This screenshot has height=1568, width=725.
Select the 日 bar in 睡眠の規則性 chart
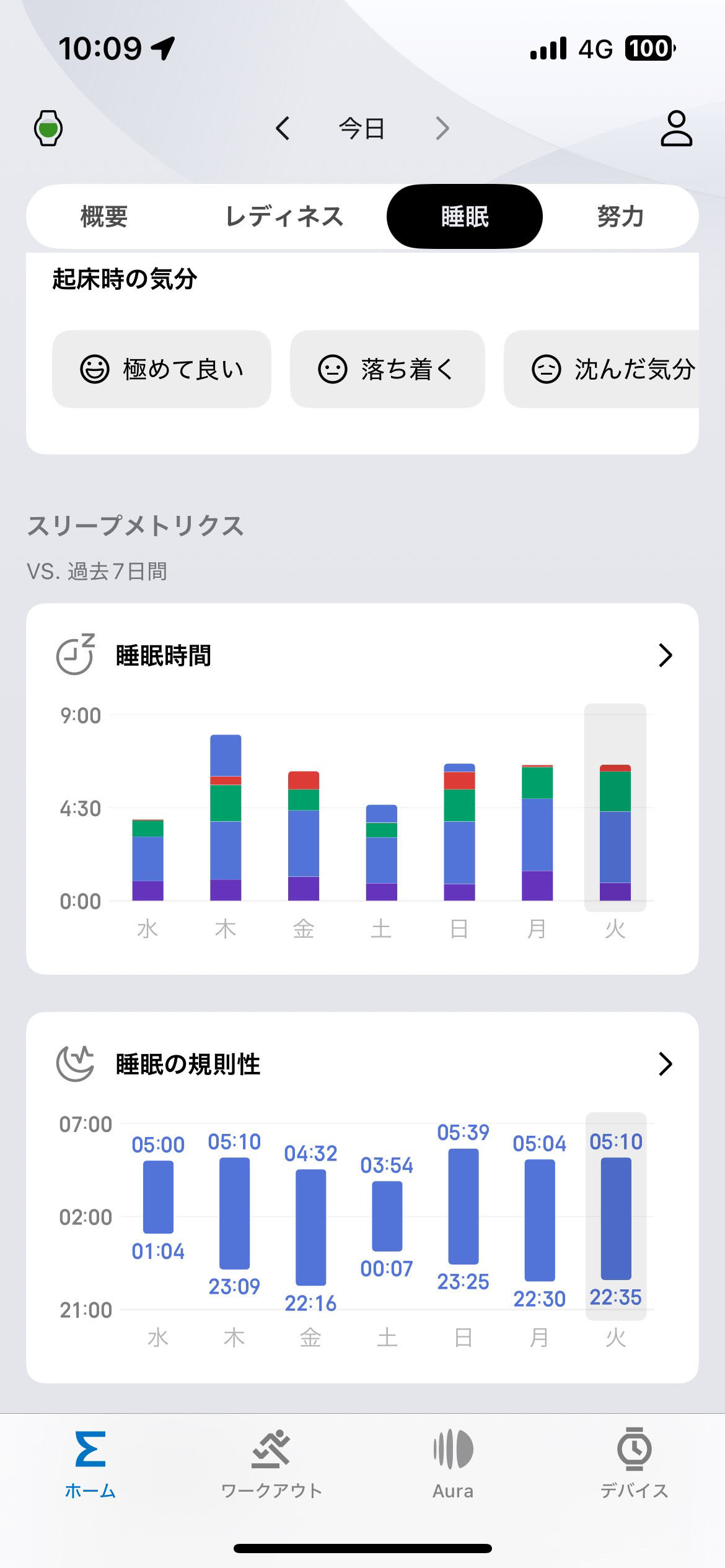(464, 1206)
